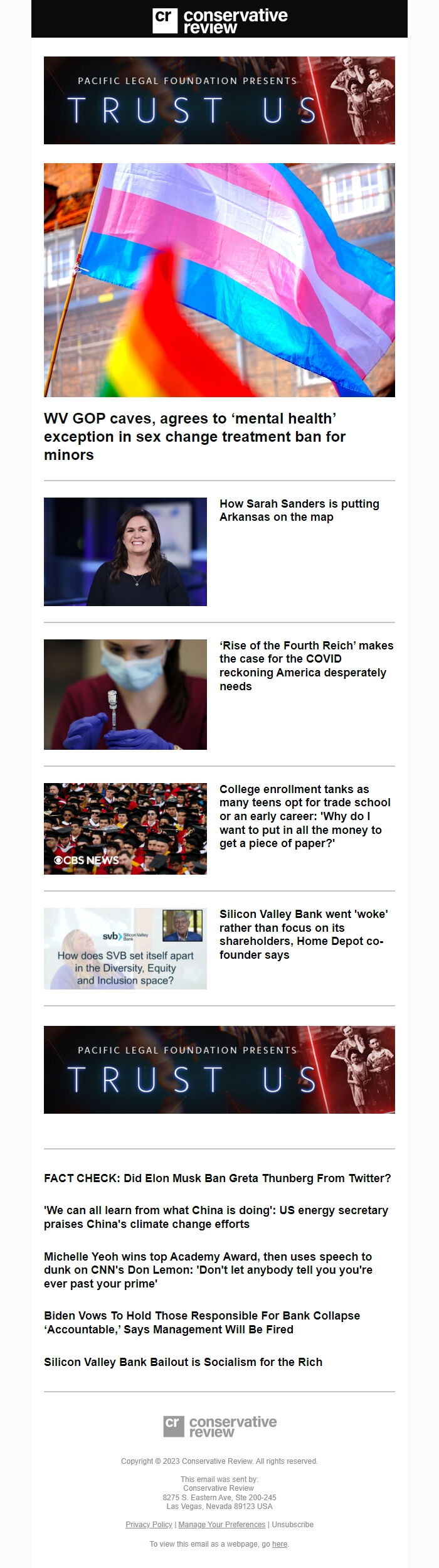The width and height of the screenshot is (439, 1568).
Task: Read the US energy secretary China story
Action: (x=216, y=1217)
